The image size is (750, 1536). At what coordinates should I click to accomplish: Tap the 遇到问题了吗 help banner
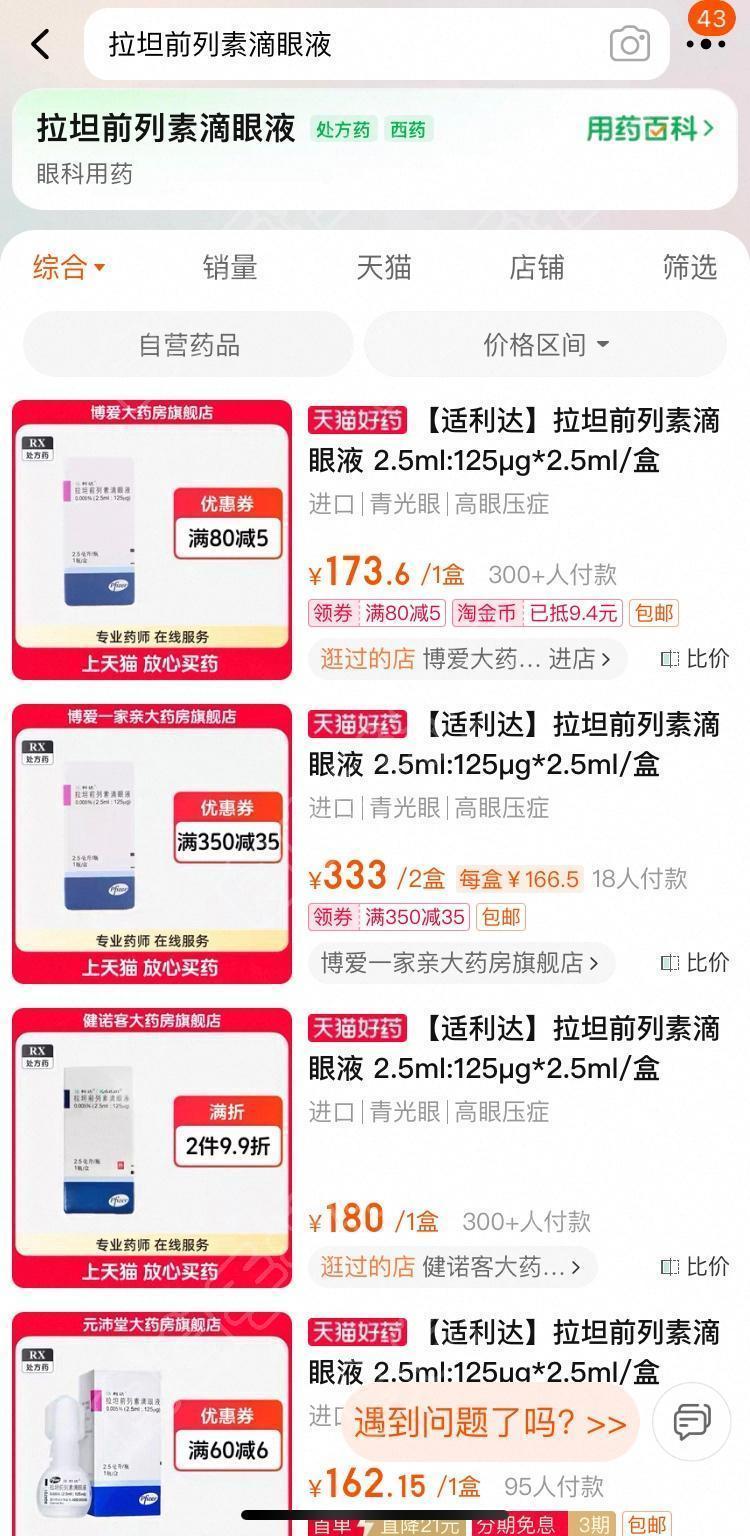click(x=490, y=1423)
